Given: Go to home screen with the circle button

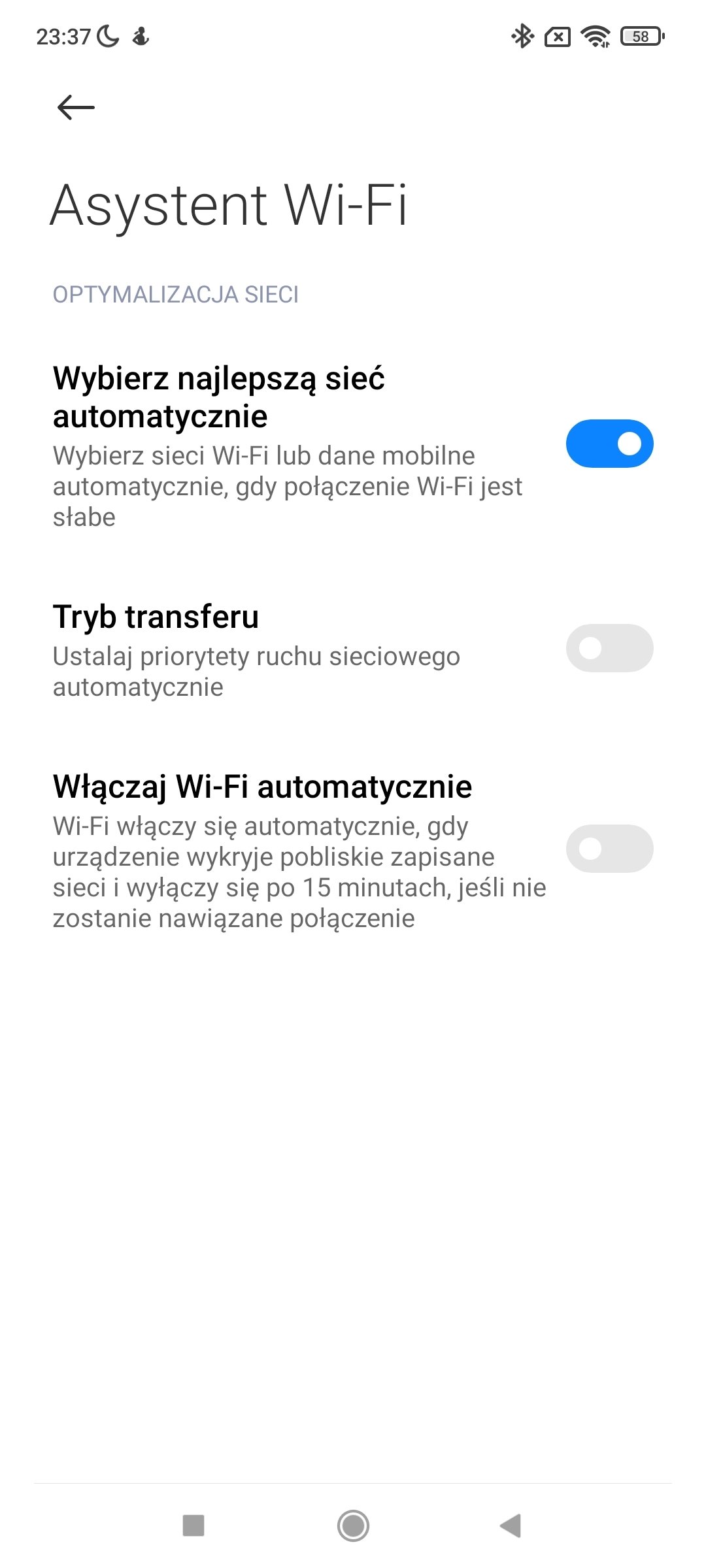Looking at the screenshot, I should (353, 1526).
